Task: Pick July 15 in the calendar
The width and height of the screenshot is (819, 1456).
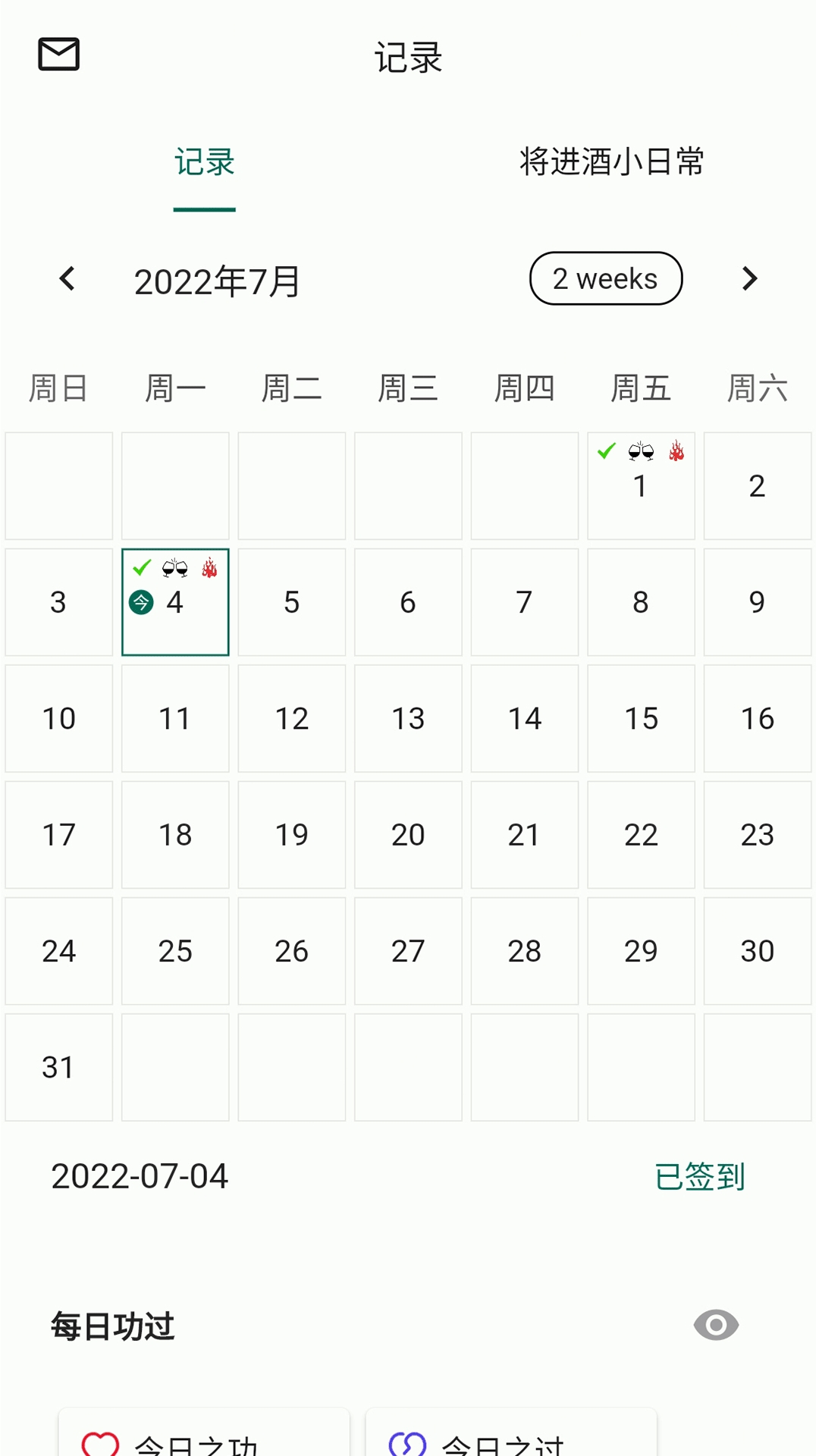Action: point(641,719)
